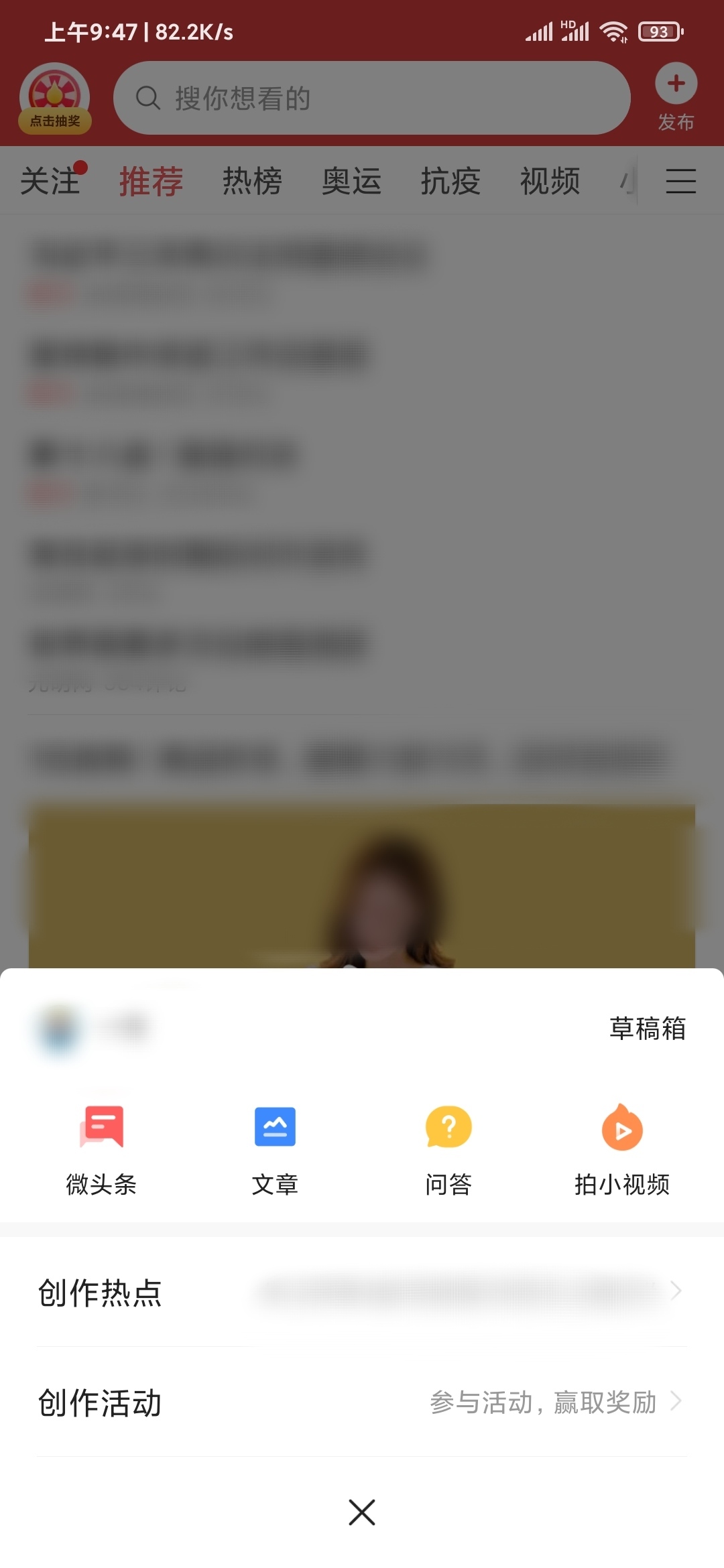The height and width of the screenshot is (1568, 724).
Task: Open the 创作热点 row
Action: coord(362,1291)
